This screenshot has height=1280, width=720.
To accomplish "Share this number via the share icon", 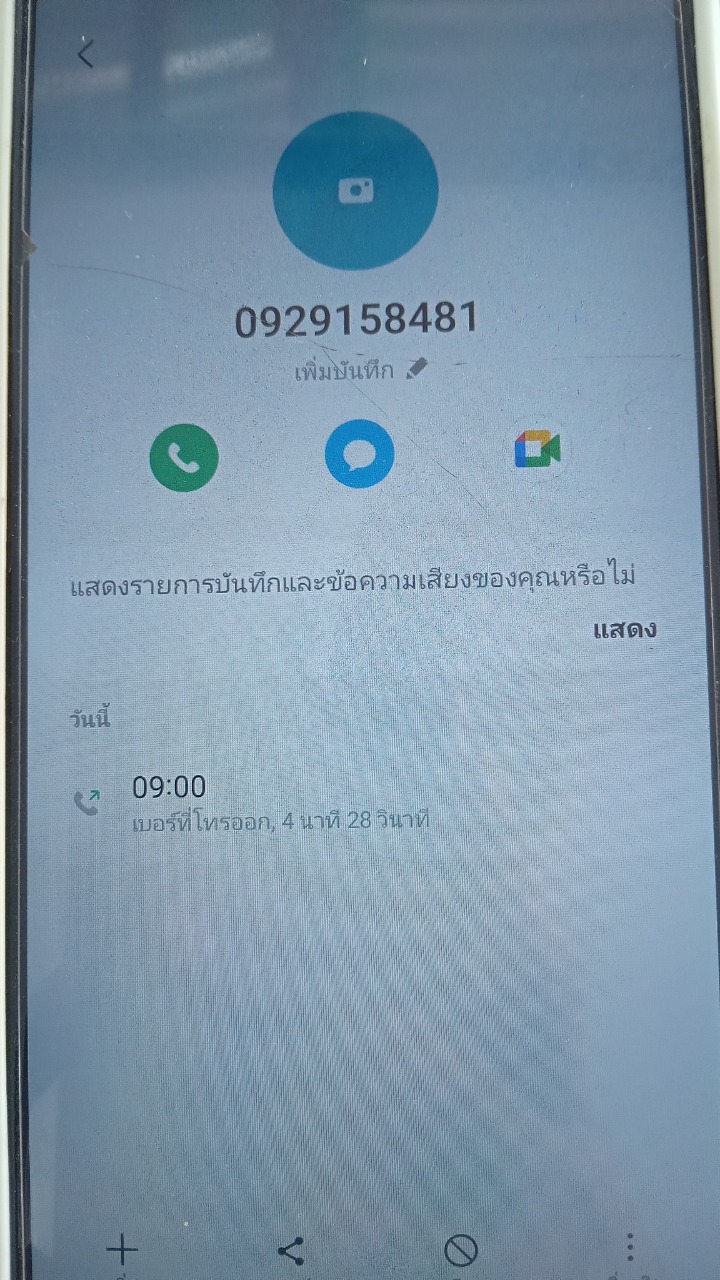I will [x=291, y=1250].
